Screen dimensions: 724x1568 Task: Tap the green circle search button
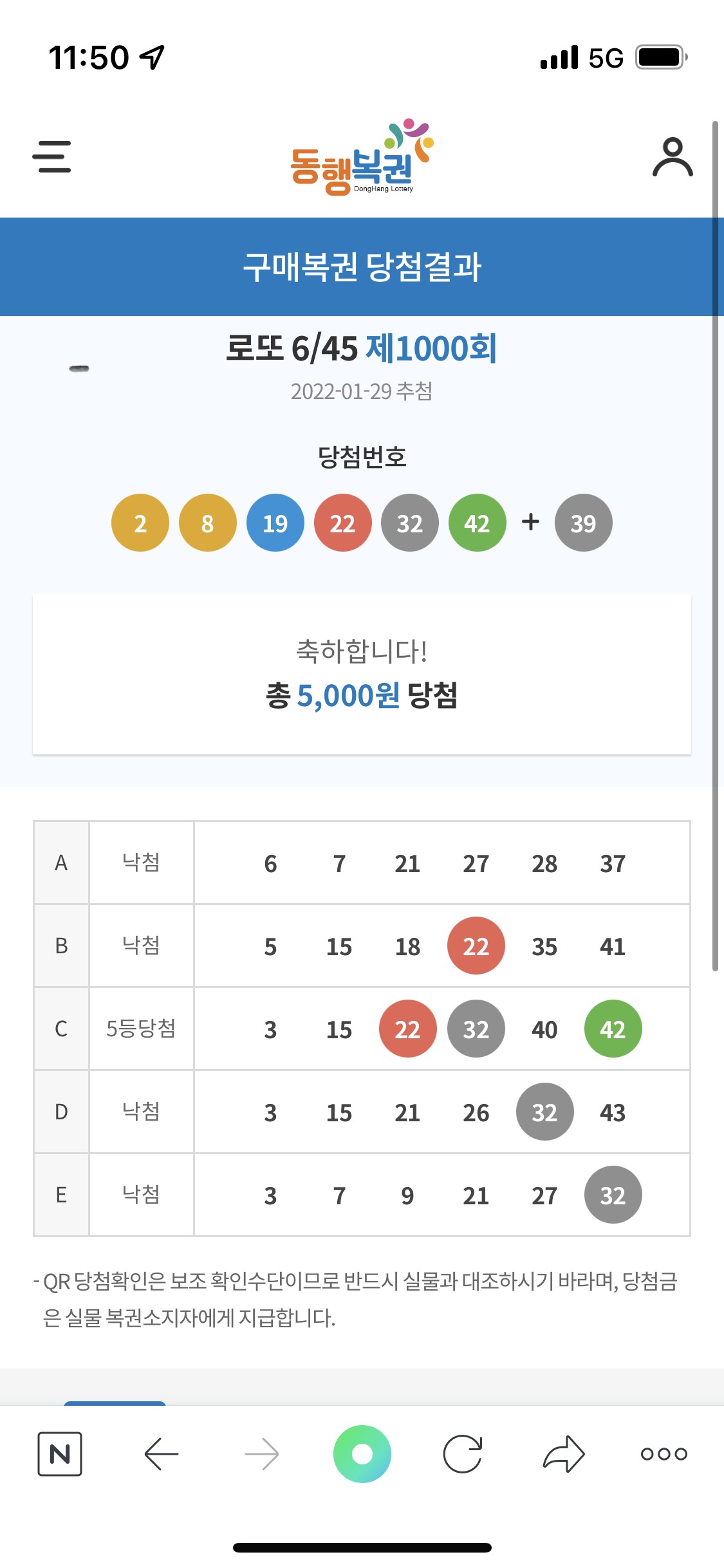[x=362, y=1454]
